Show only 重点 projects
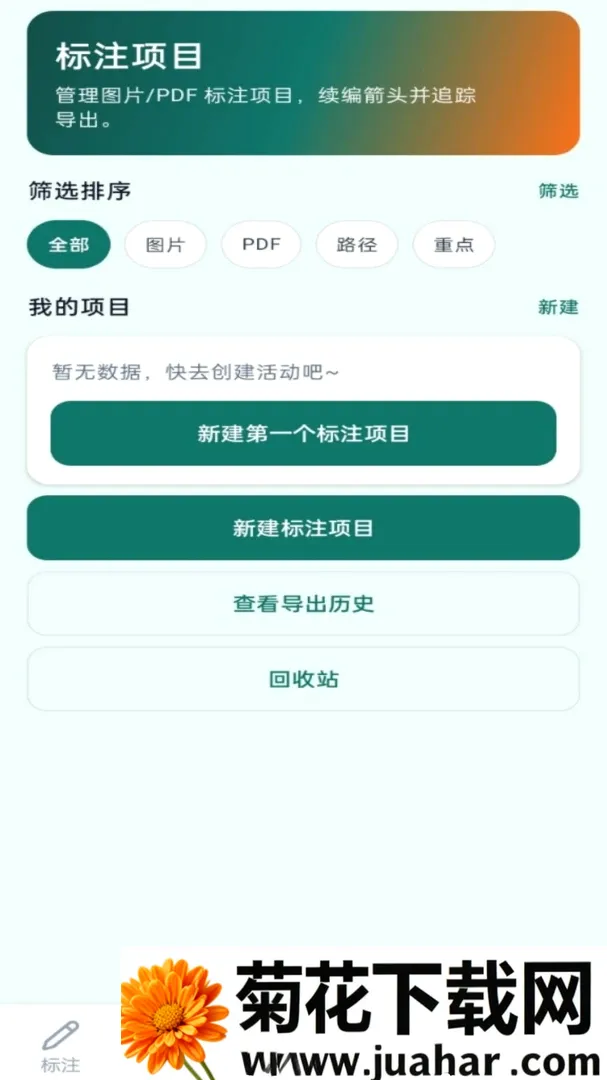 454,245
